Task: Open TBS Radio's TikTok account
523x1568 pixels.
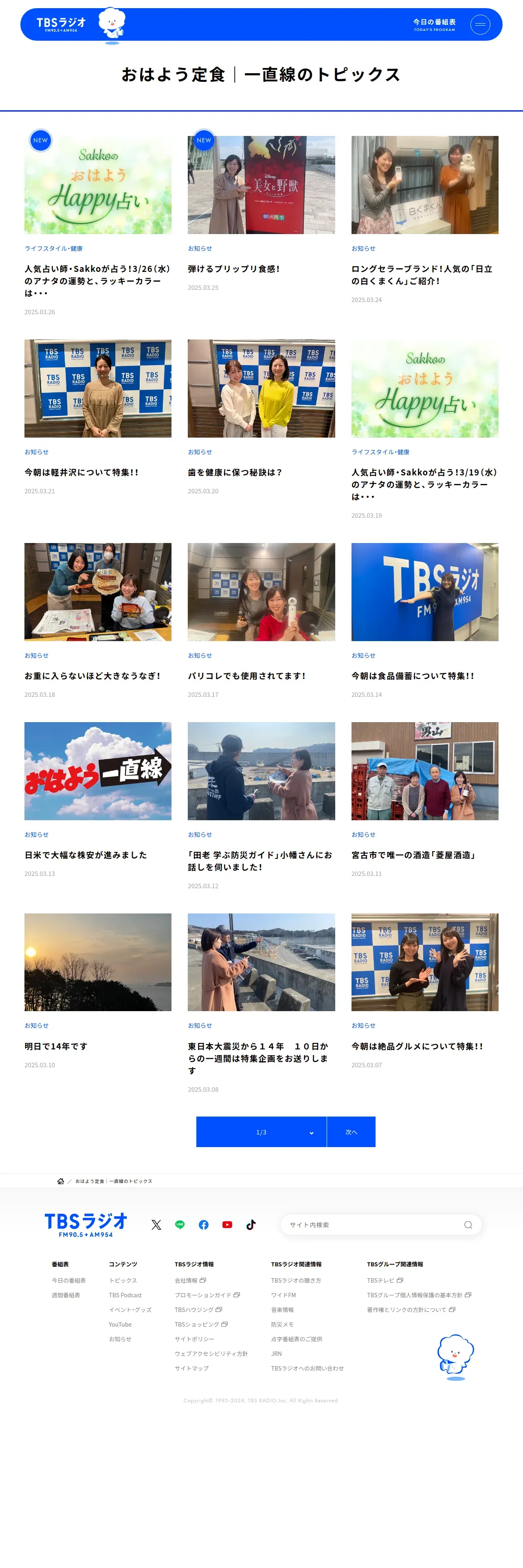Action: (251, 1225)
